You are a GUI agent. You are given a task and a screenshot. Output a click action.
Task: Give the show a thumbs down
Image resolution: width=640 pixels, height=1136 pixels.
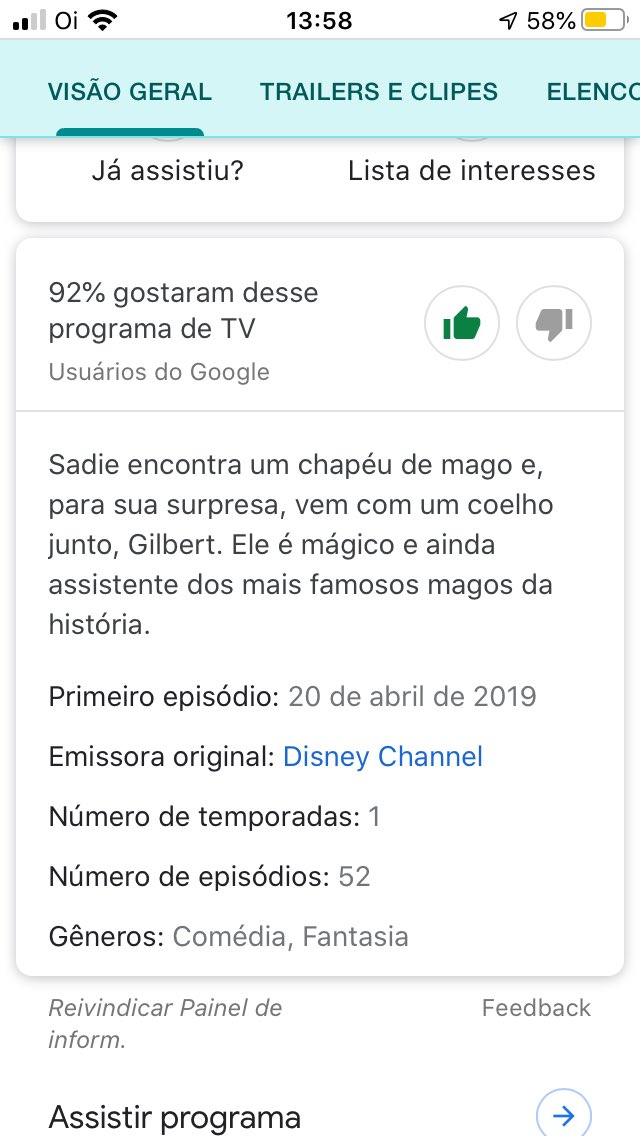(x=554, y=323)
